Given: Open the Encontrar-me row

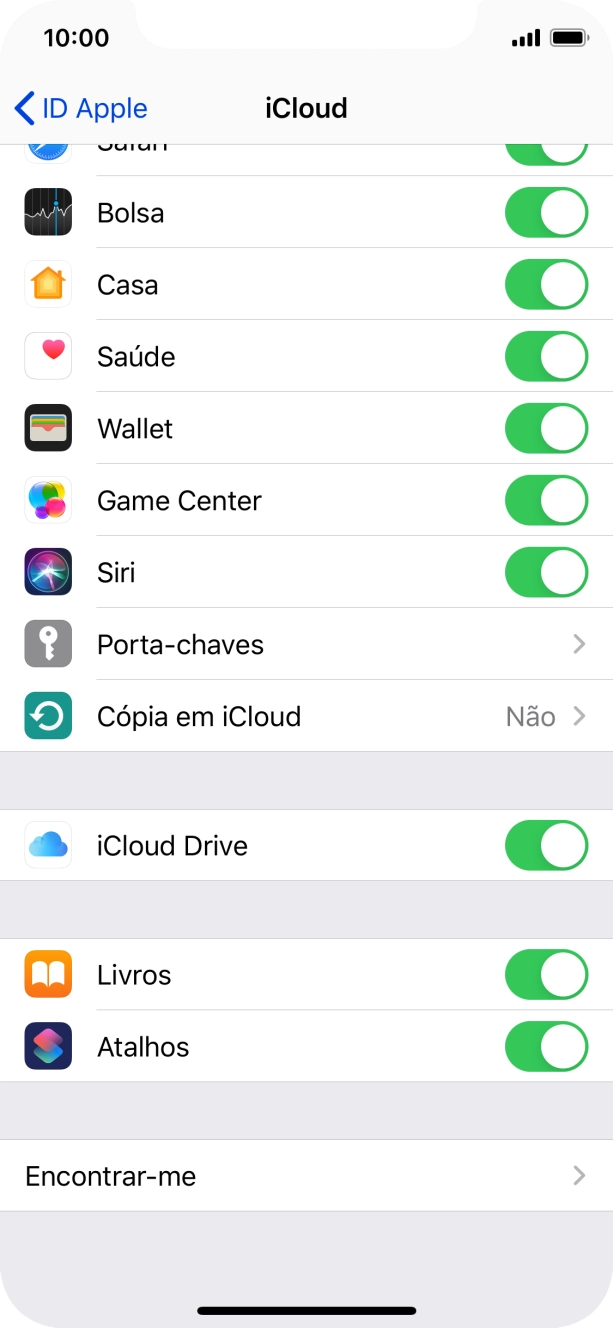Looking at the screenshot, I should (306, 1176).
